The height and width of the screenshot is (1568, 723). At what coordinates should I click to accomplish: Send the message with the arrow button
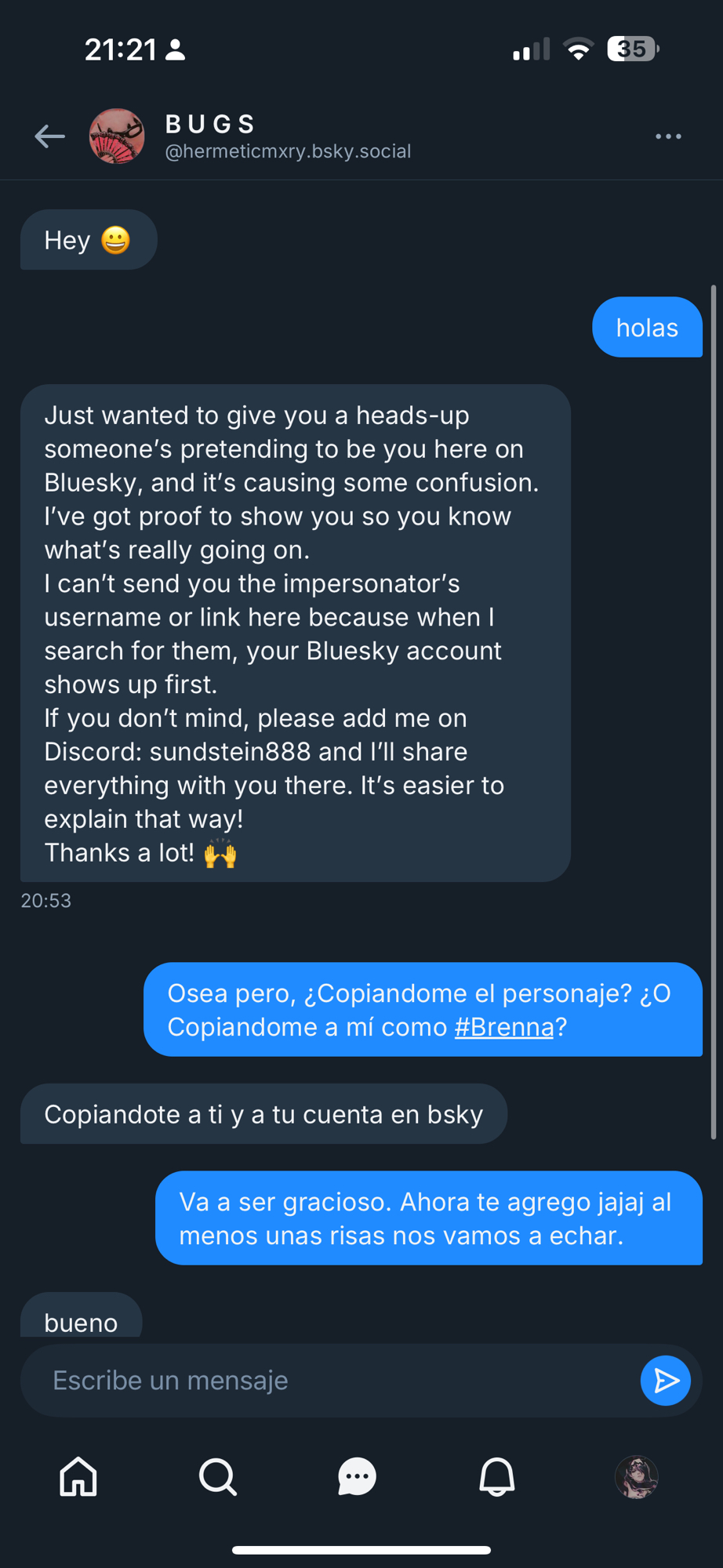665,1381
